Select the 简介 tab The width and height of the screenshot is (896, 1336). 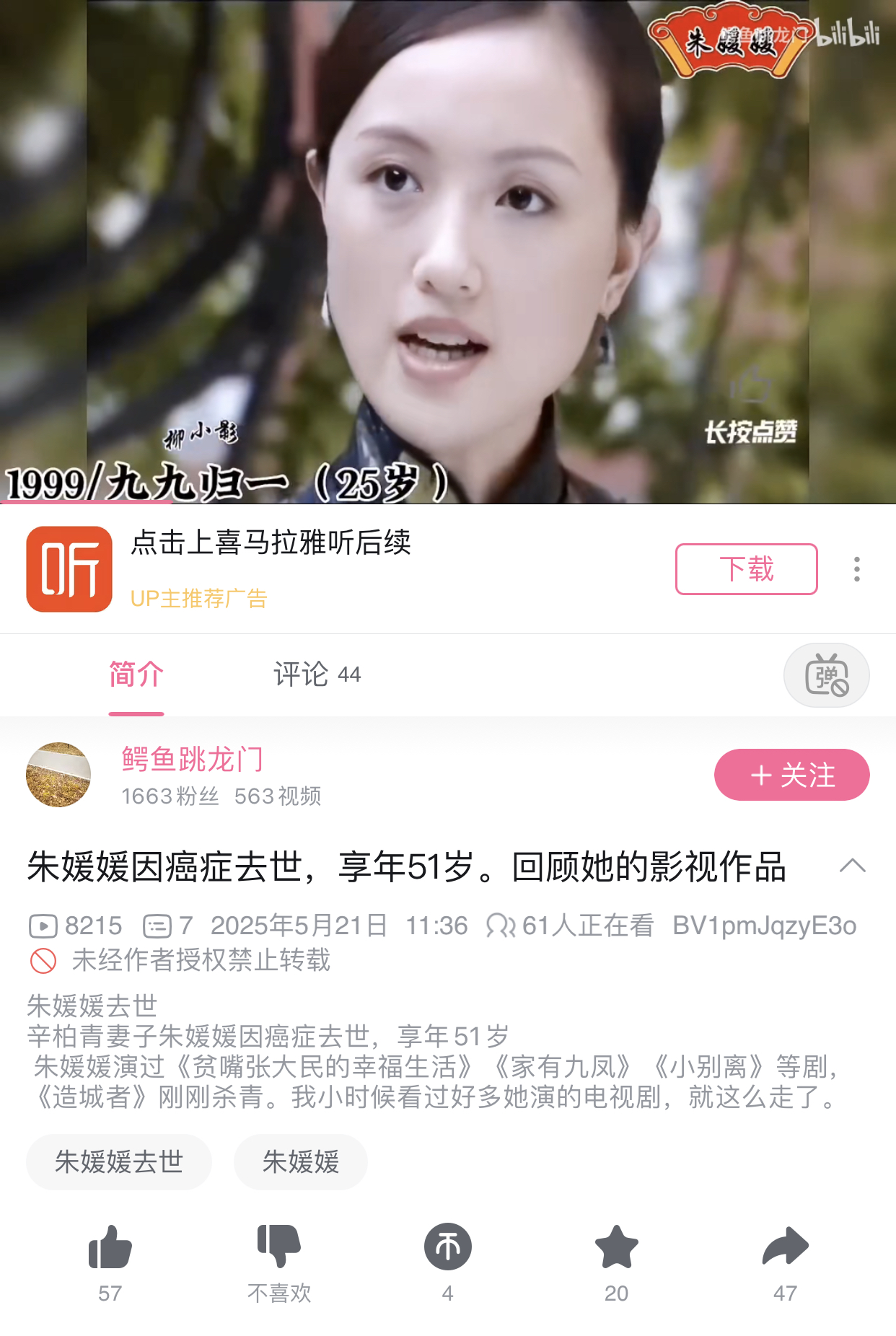pyautogui.click(x=136, y=674)
